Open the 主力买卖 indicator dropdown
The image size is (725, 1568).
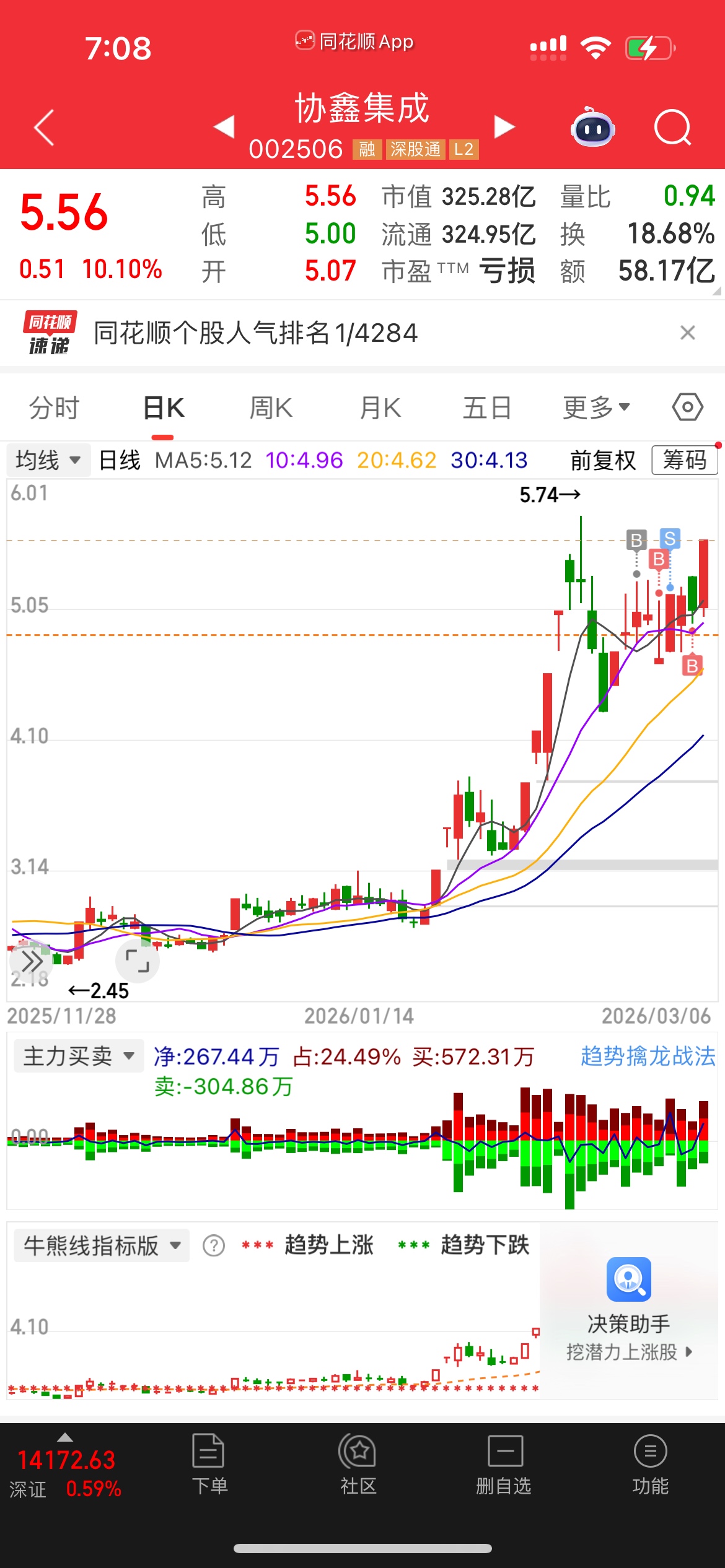point(79,1056)
